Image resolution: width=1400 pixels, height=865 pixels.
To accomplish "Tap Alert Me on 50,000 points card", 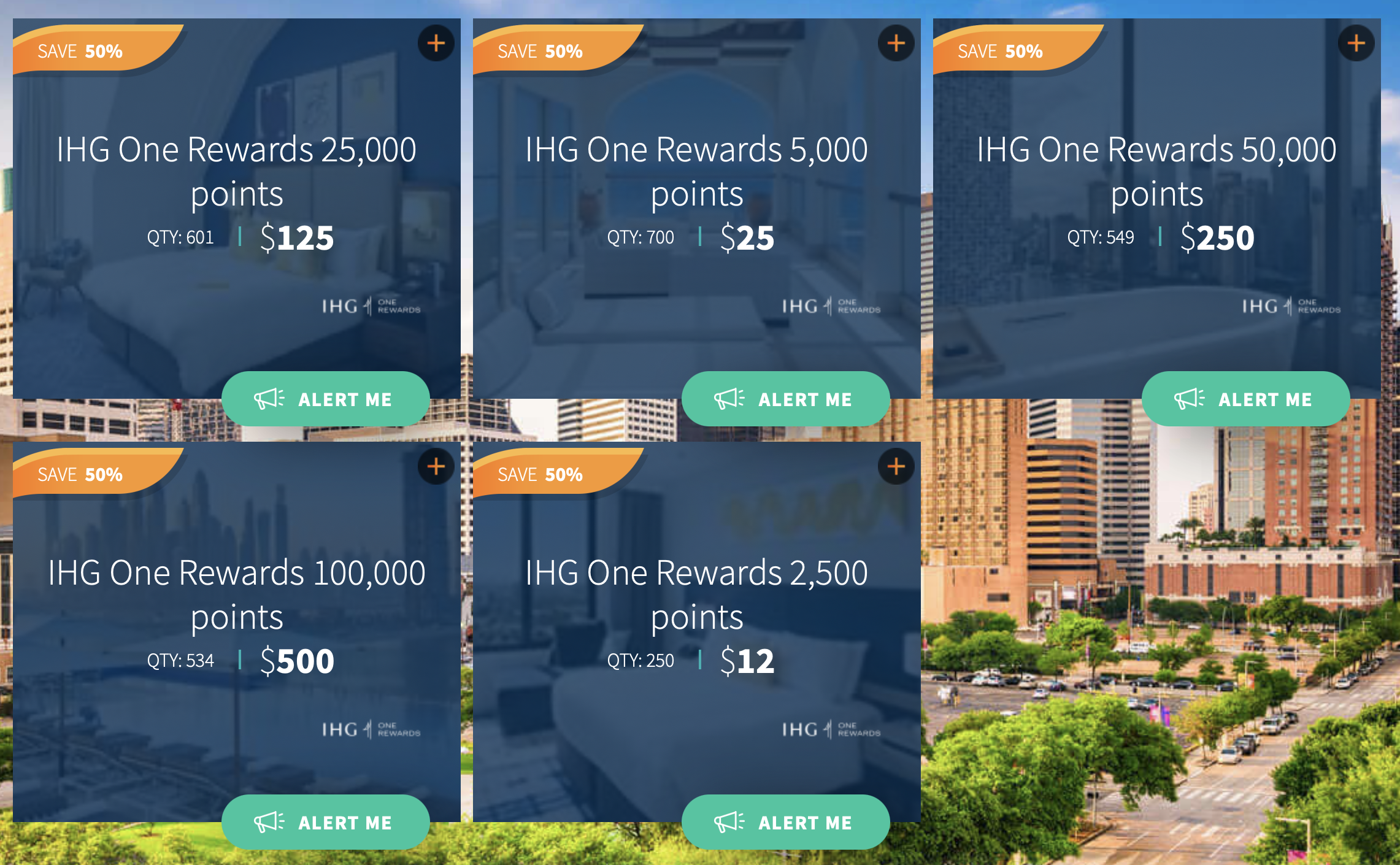I will (x=1245, y=399).
